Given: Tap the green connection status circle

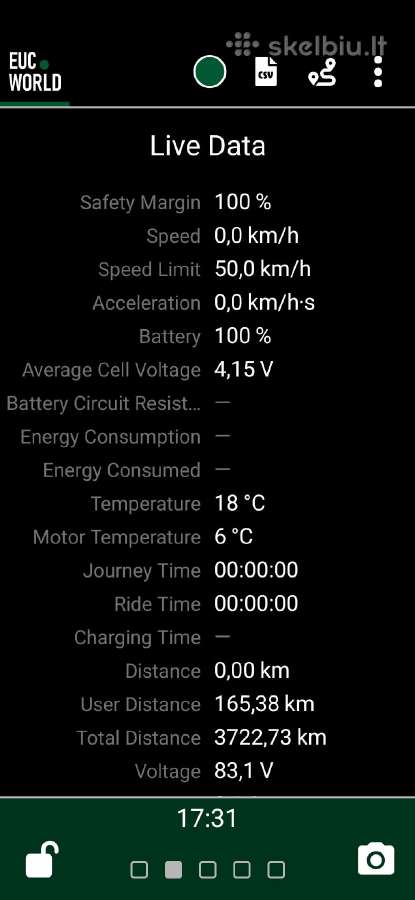Looking at the screenshot, I should coord(210,72).
